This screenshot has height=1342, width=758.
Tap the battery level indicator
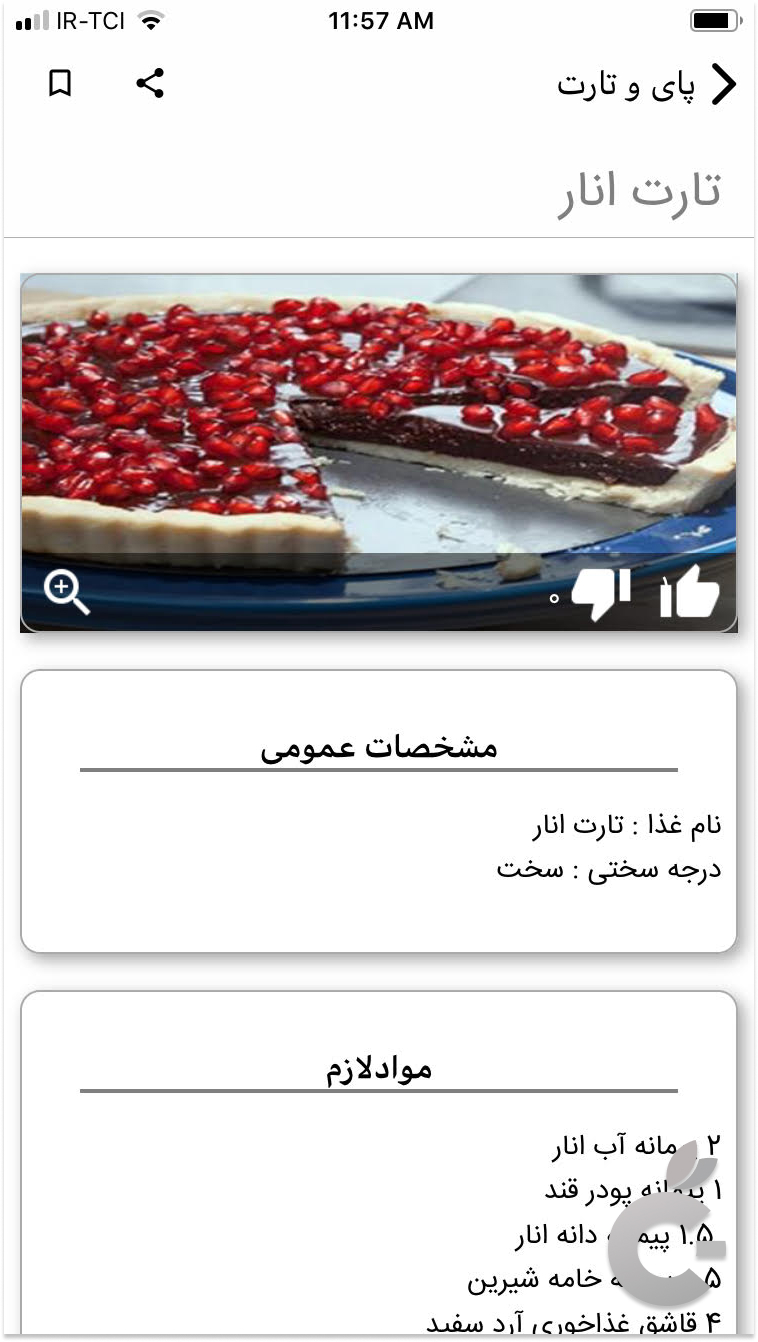tap(712, 19)
